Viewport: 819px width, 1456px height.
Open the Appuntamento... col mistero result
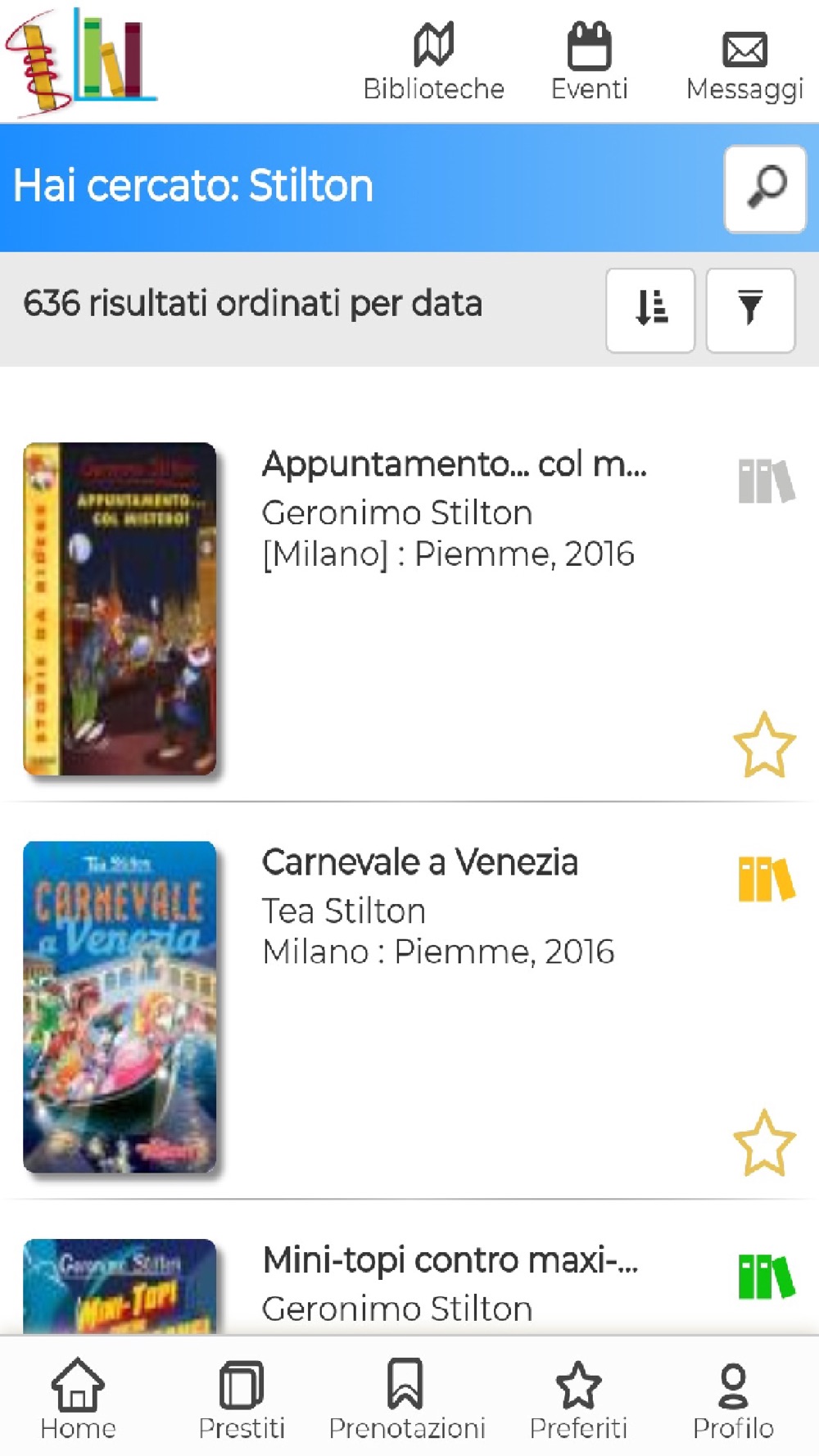(453, 465)
